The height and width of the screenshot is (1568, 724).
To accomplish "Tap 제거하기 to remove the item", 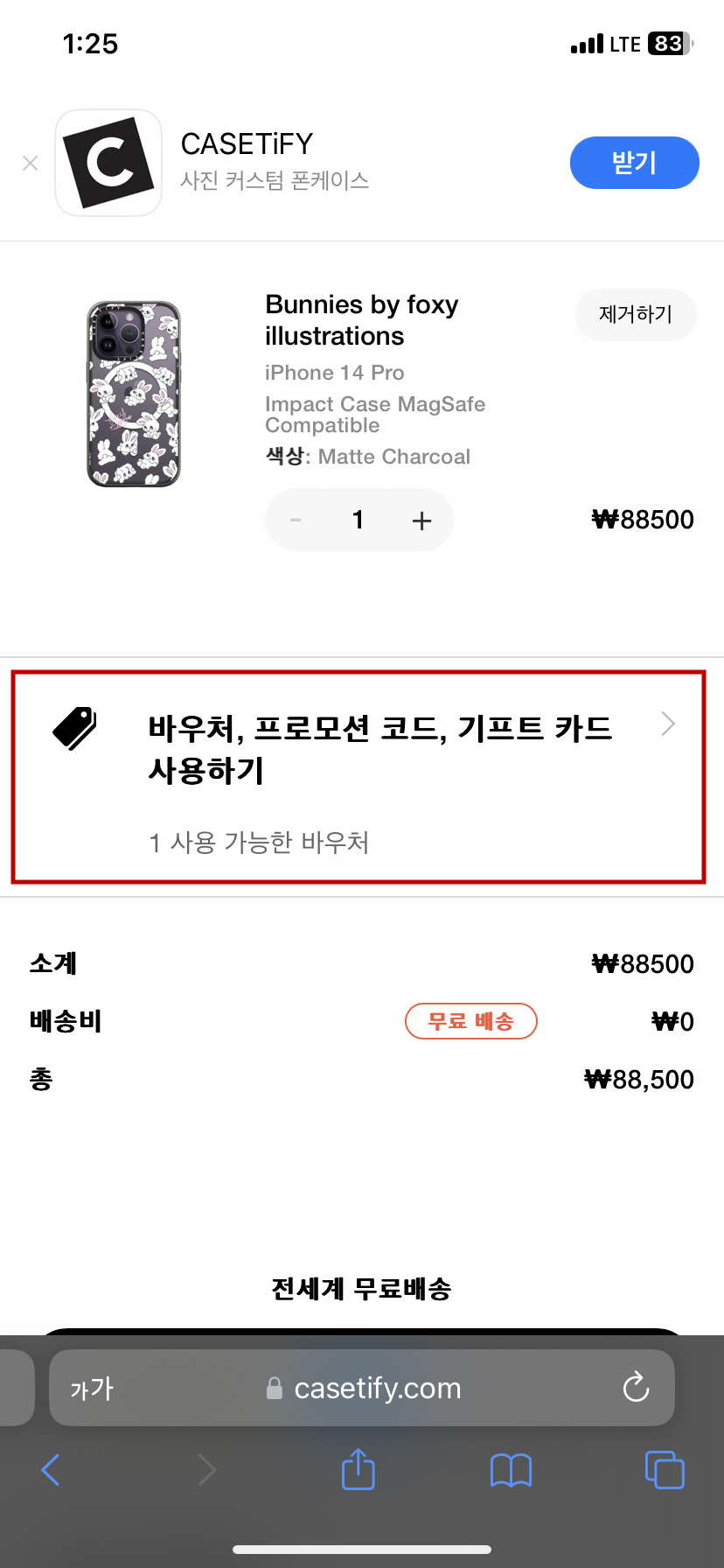I will pyautogui.click(x=636, y=314).
